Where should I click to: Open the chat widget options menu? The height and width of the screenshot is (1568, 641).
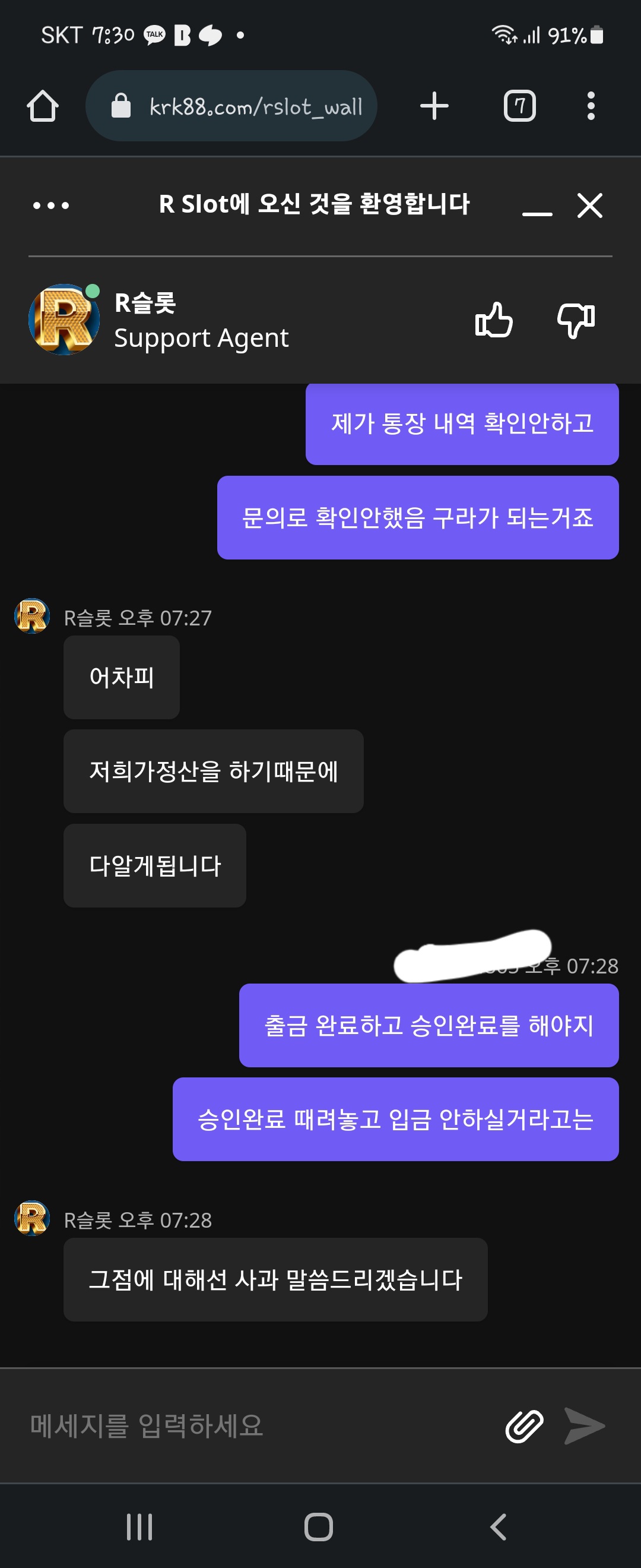(51, 206)
